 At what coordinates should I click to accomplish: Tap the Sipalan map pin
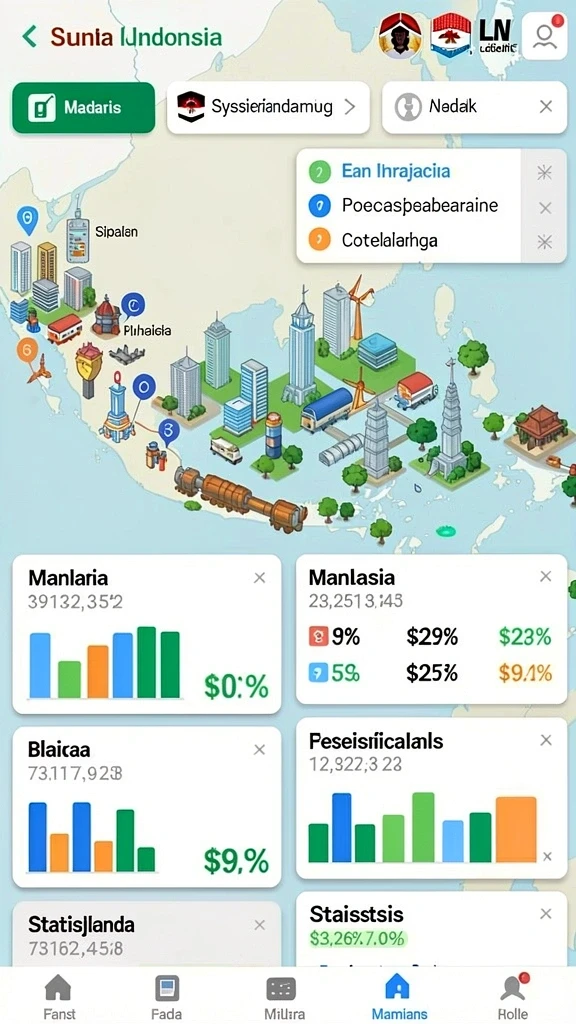point(27,220)
